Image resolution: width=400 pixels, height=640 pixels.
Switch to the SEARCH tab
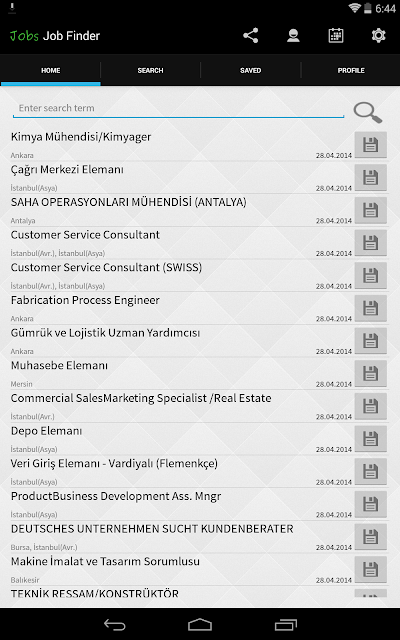click(150, 70)
